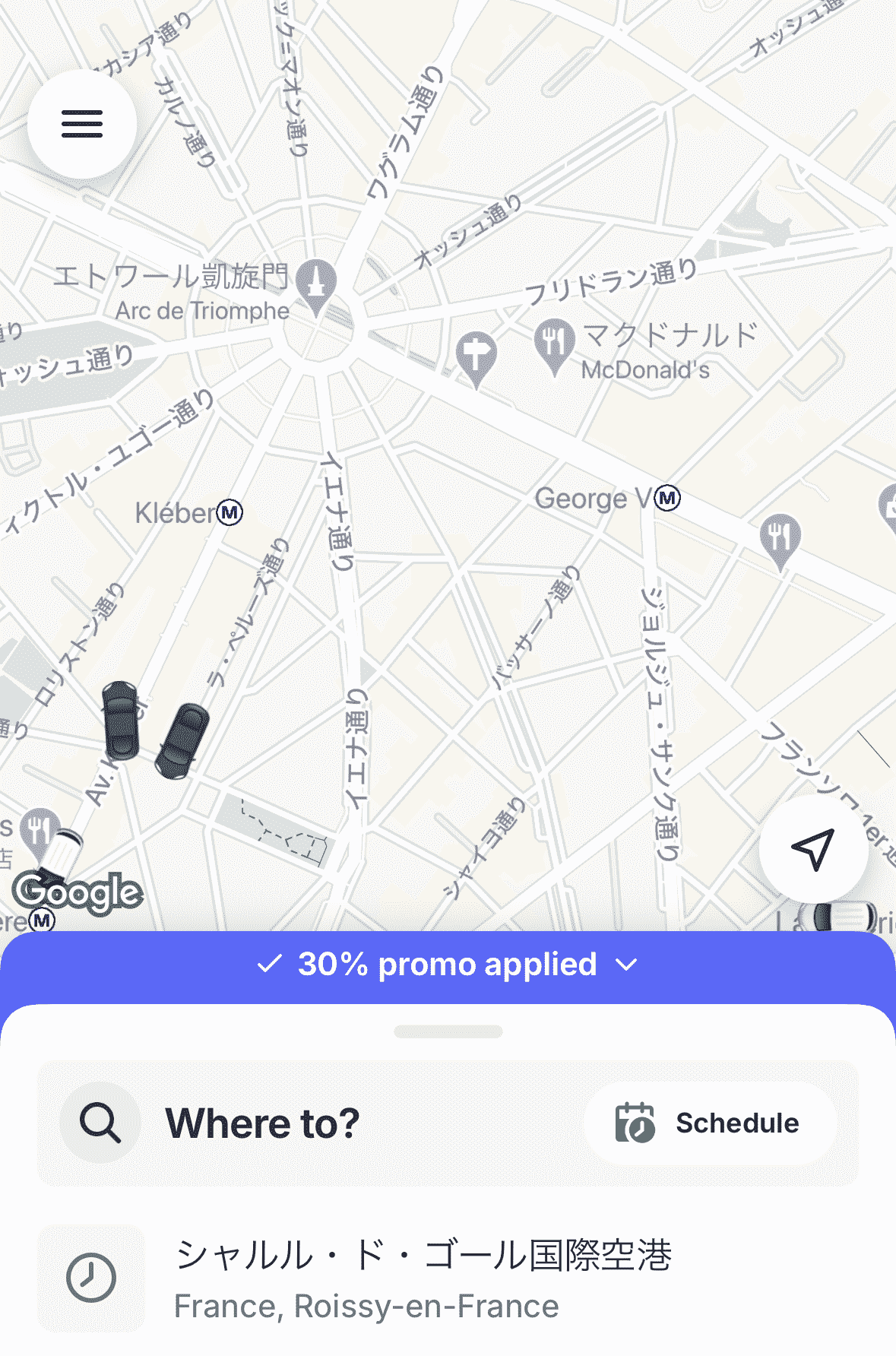
Task: Expand the 30% promo applied banner
Action: coord(448,965)
